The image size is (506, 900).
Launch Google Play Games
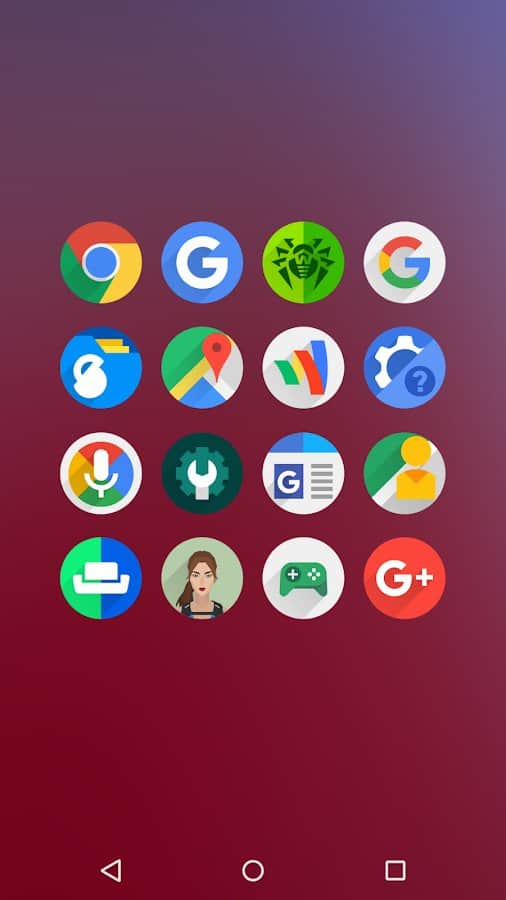(303, 578)
